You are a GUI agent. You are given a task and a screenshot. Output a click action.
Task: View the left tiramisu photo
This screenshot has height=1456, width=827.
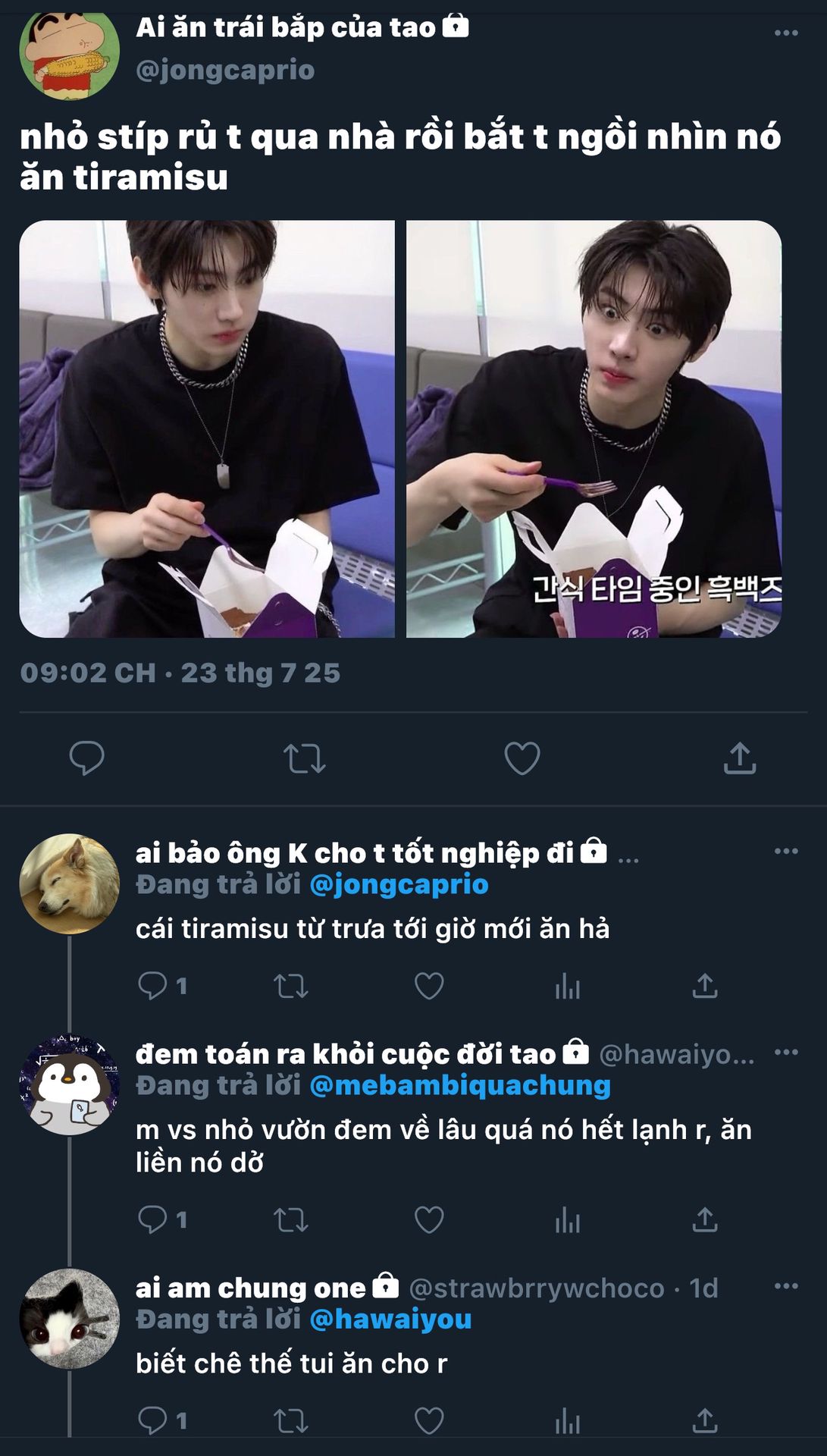207,429
